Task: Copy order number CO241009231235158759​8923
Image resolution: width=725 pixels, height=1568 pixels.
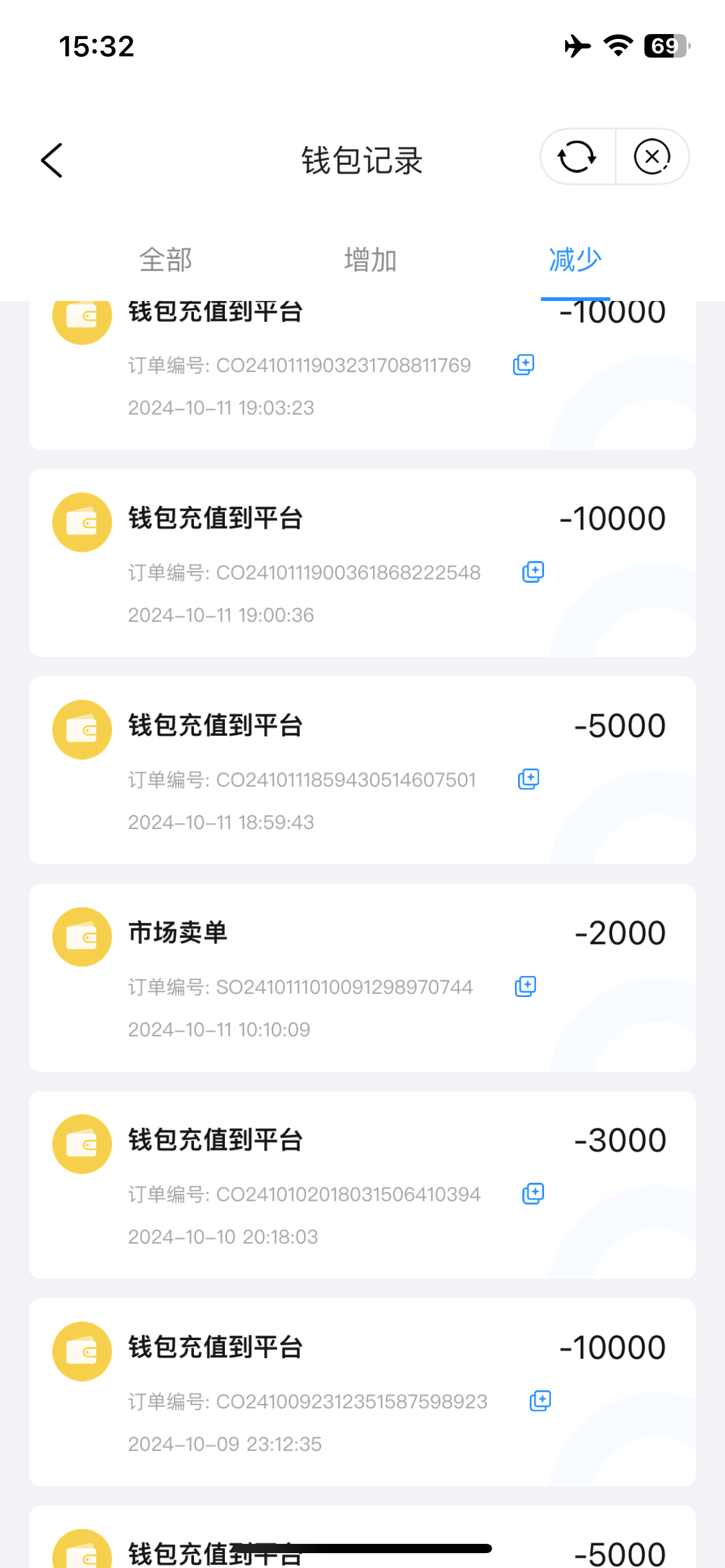Action: (540, 1401)
